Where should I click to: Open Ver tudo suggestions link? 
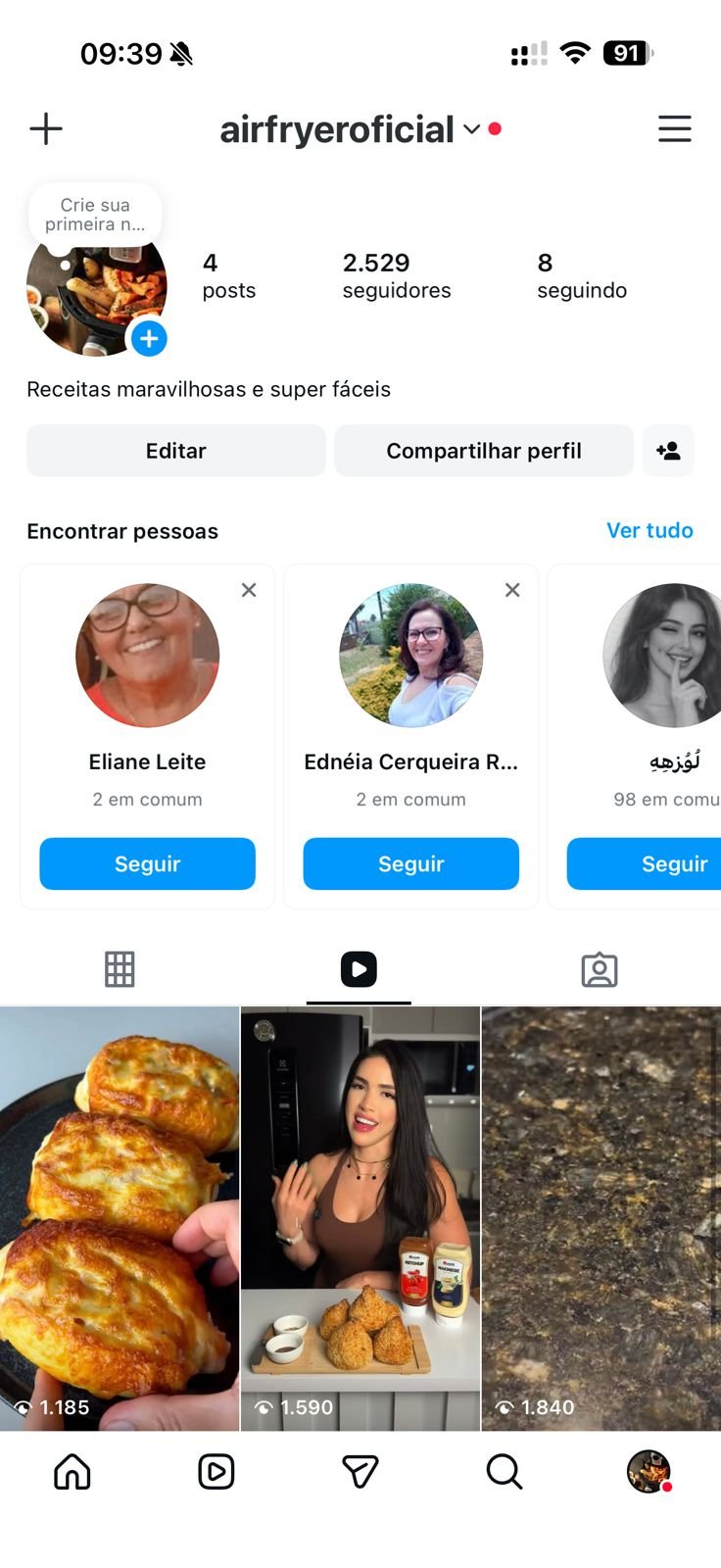point(649,530)
